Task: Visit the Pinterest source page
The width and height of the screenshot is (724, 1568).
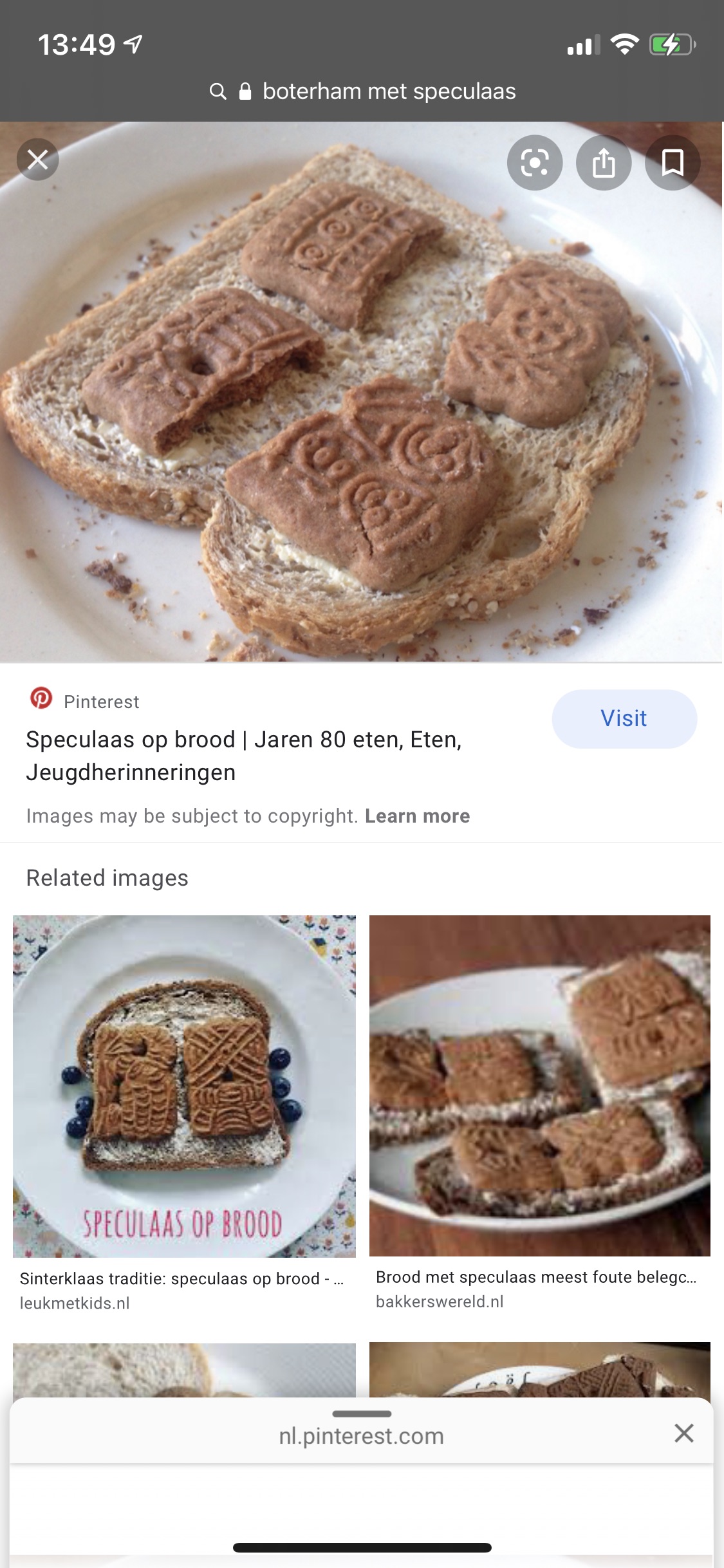Action: click(x=624, y=718)
